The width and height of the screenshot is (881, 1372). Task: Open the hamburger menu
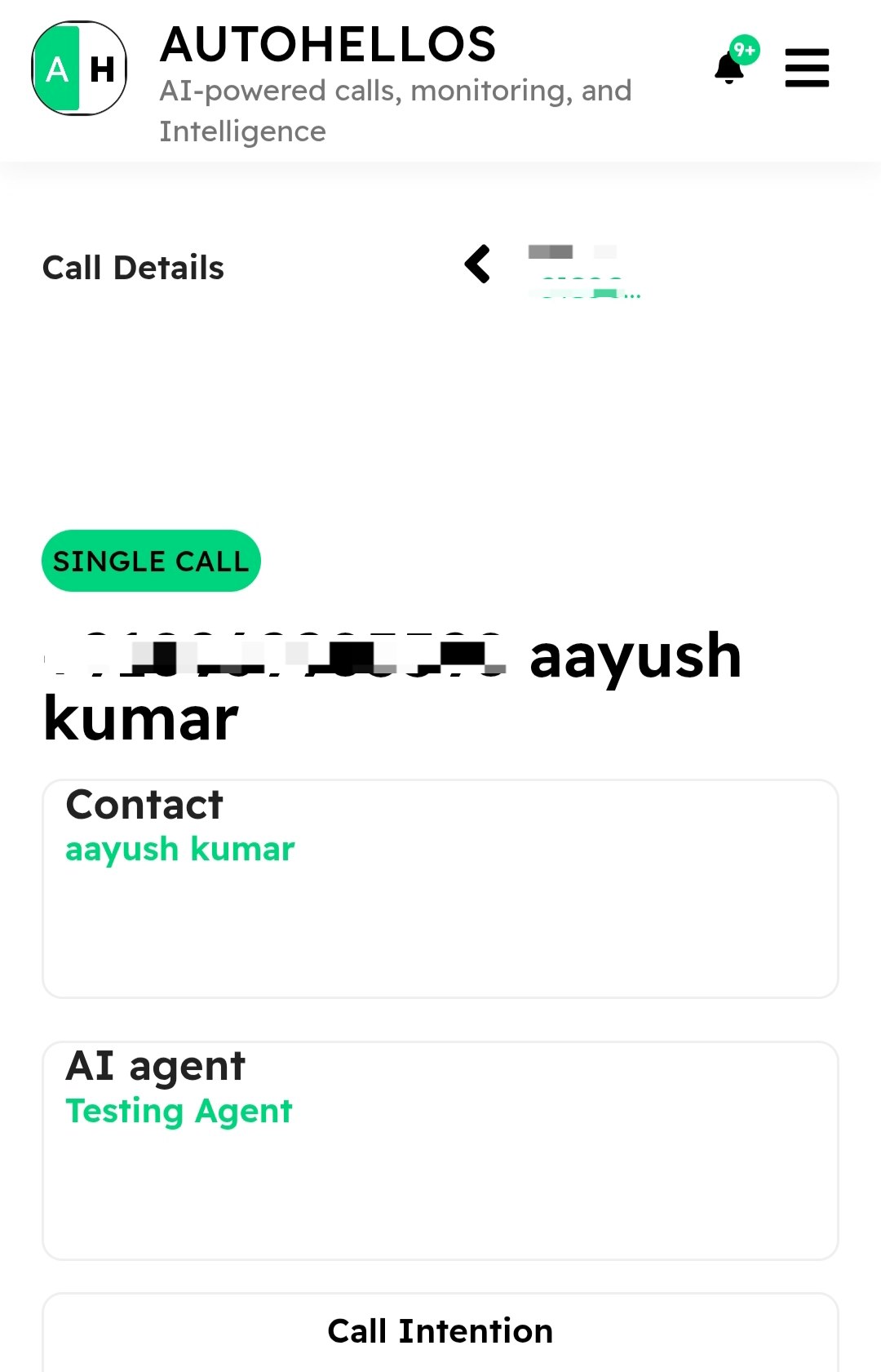[806, 68]
